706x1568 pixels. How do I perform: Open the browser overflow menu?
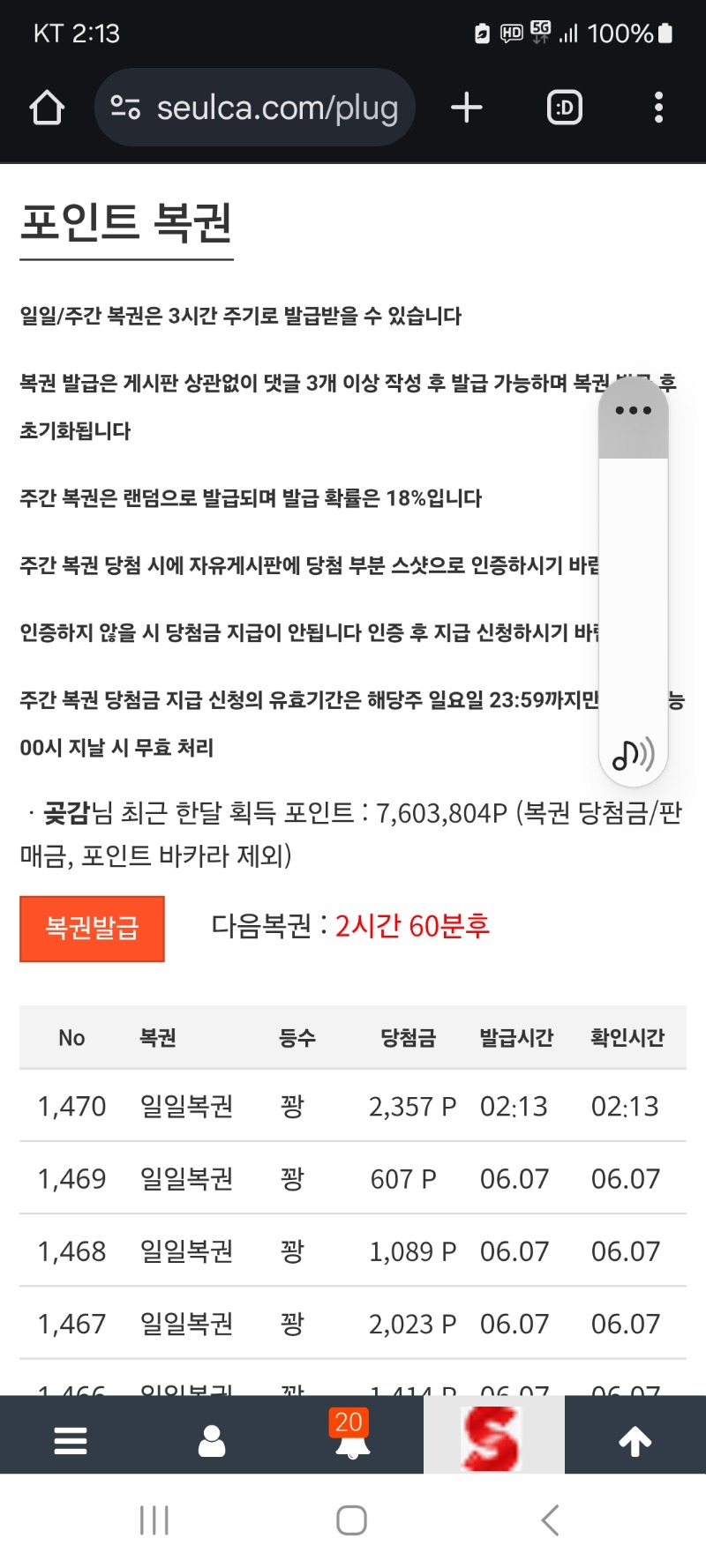(658, 108)
